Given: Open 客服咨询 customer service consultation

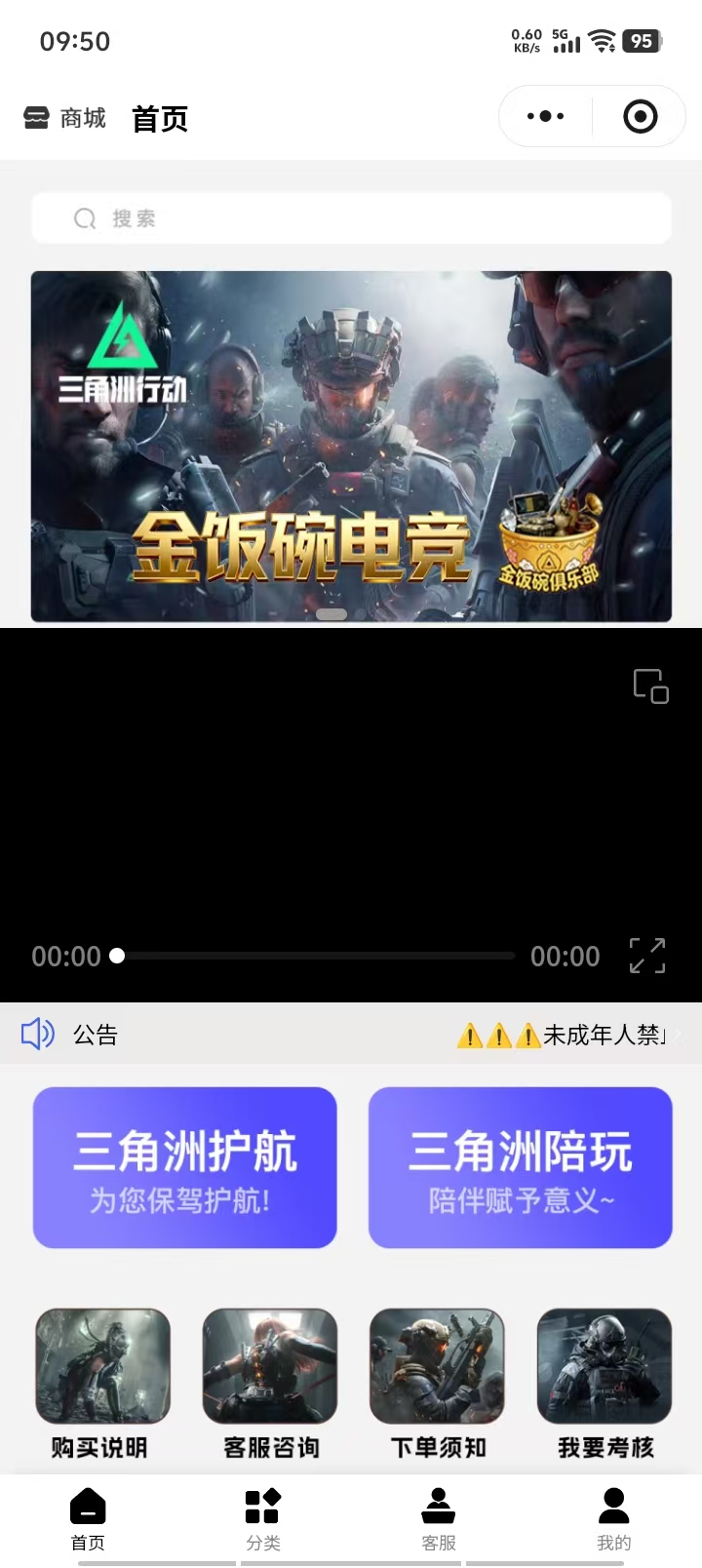Looking at the screenshot, I should coord(270,1385).
